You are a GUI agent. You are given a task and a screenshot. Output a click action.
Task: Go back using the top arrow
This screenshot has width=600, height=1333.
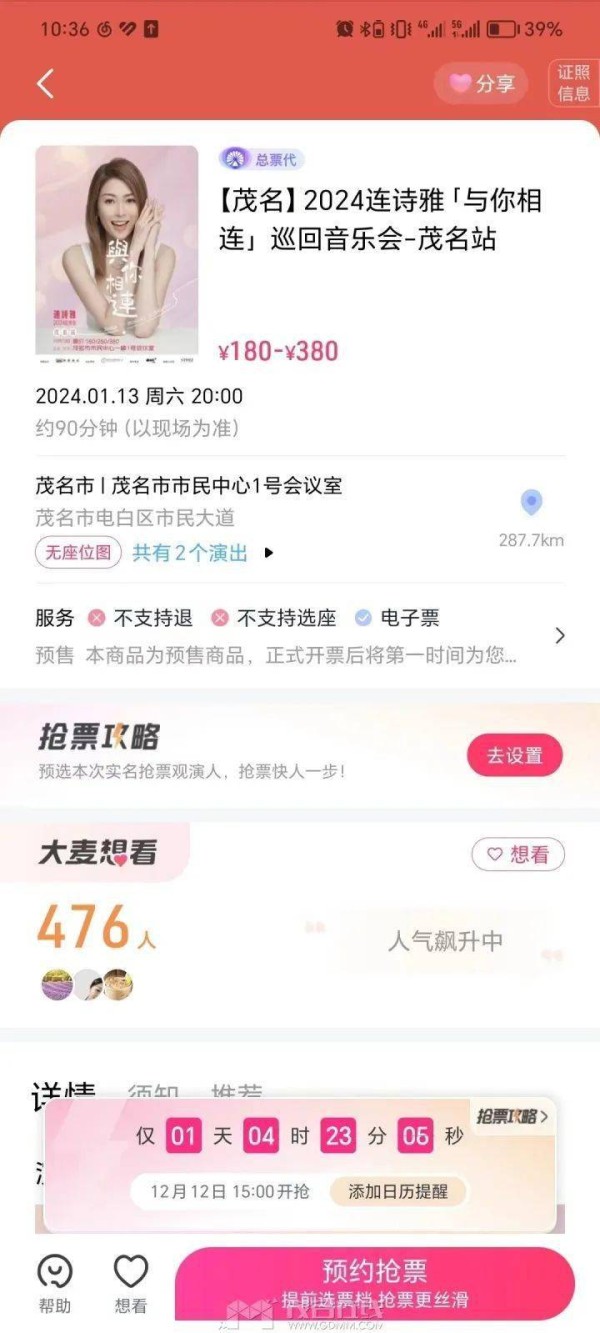pos(45,84)
